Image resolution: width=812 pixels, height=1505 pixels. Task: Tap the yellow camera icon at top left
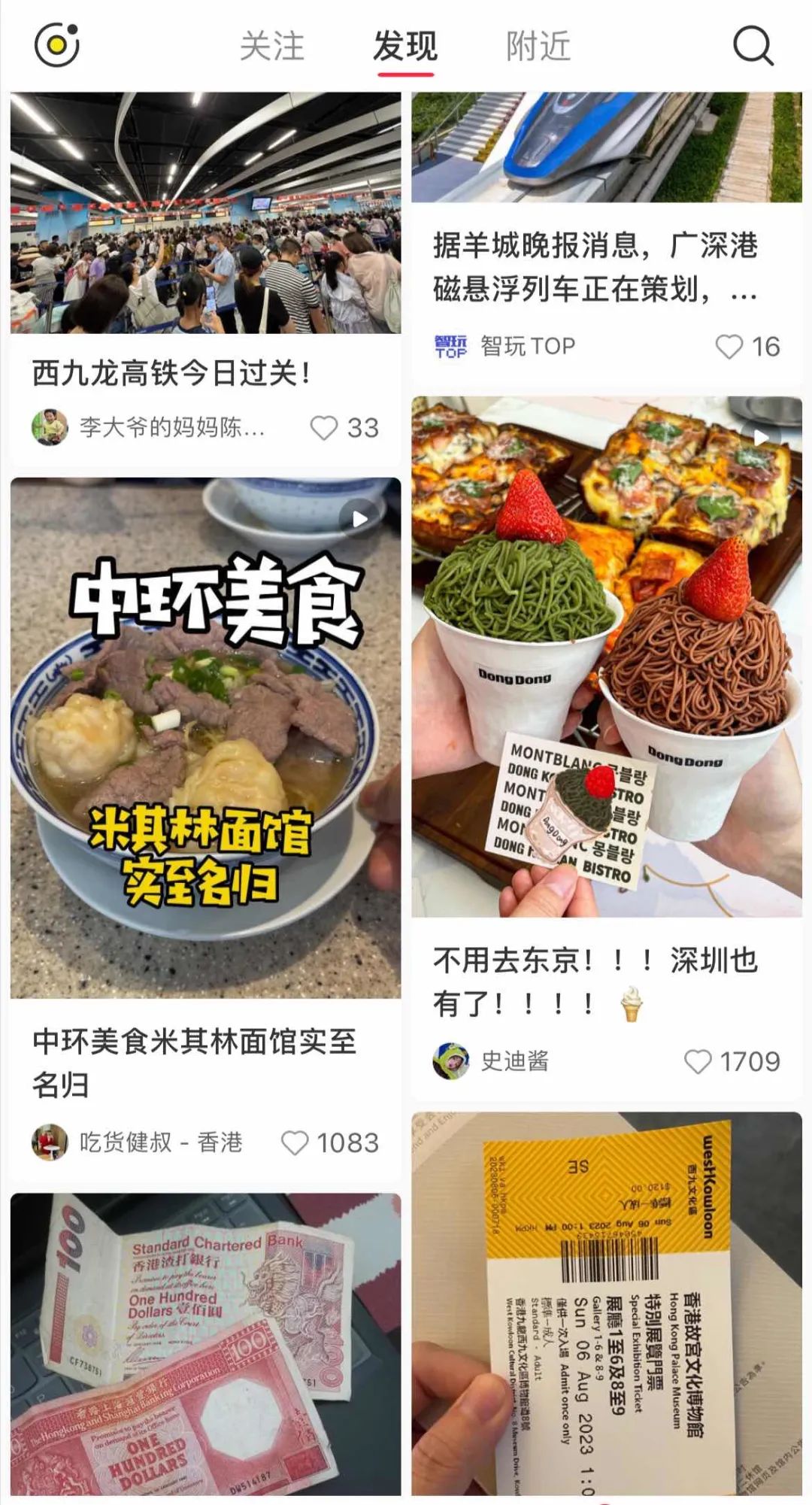click(57, 45)
